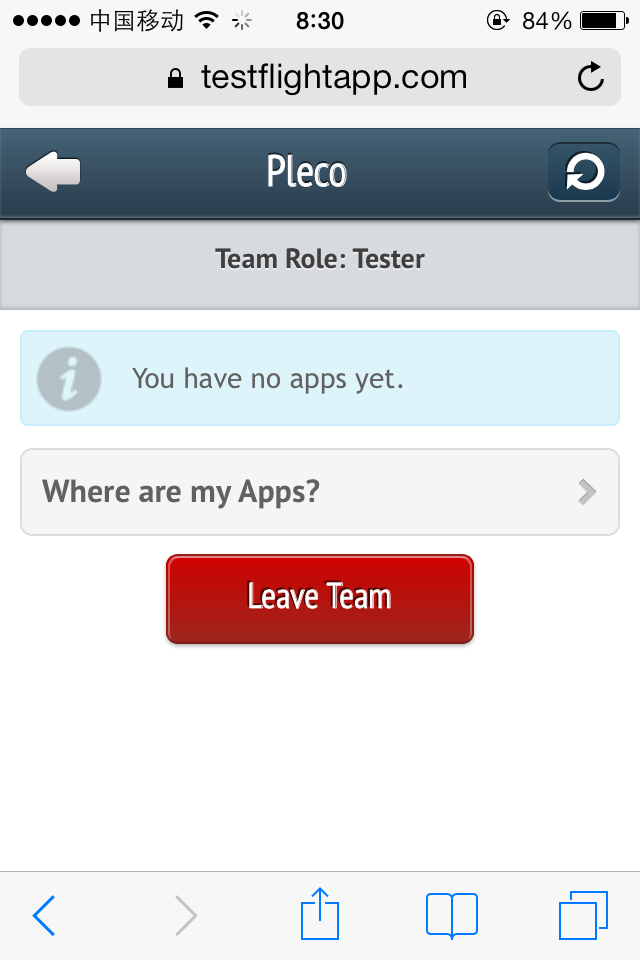Refresh the Pleco team page

click(583, 173)
